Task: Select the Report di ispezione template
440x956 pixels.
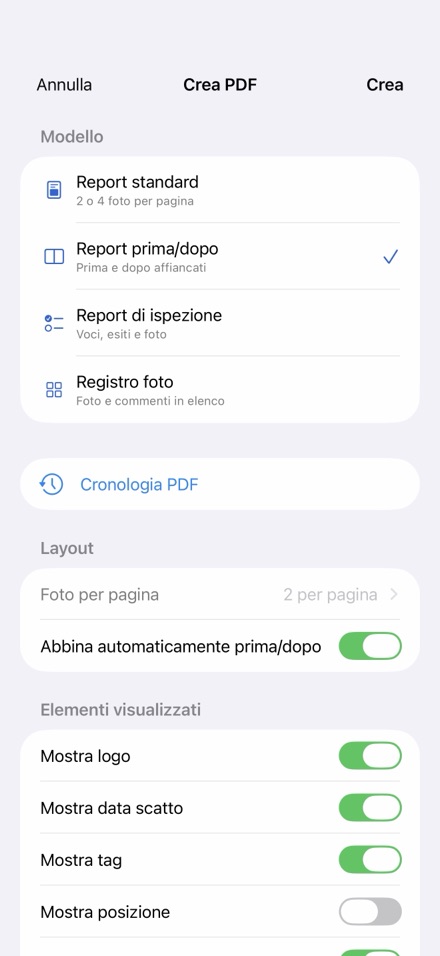Action: (220, 323)
